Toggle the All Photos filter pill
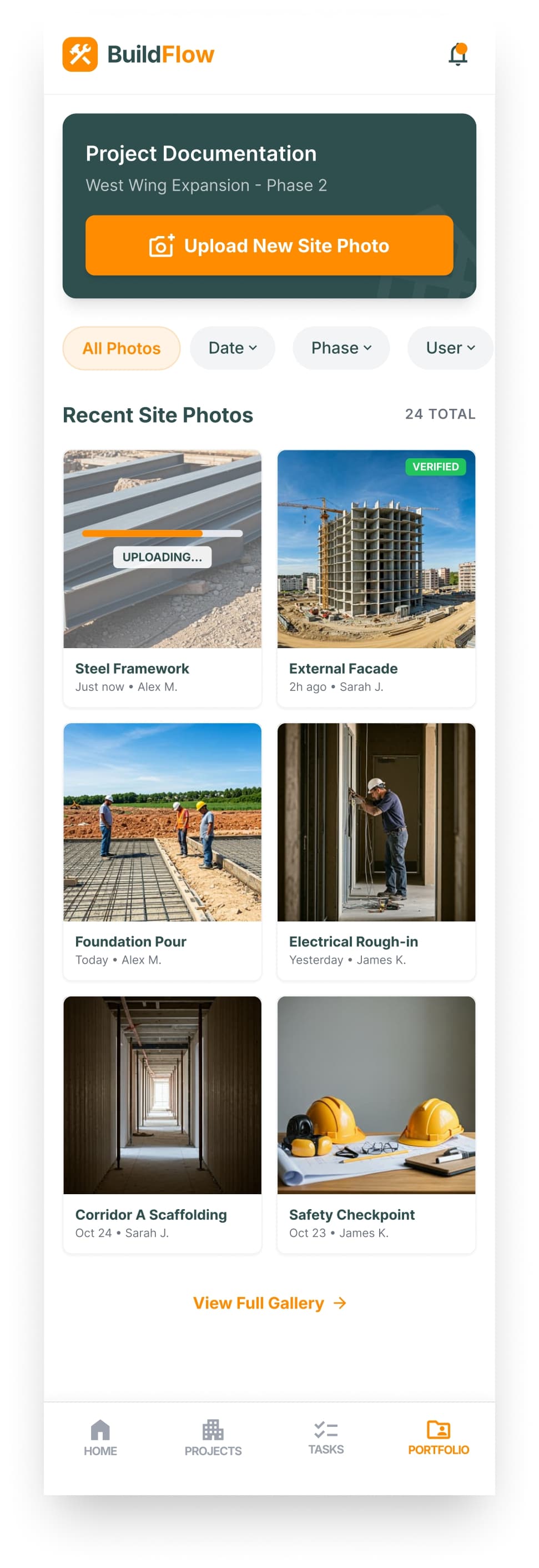The image size is (539, 1568). pos(121,348)
